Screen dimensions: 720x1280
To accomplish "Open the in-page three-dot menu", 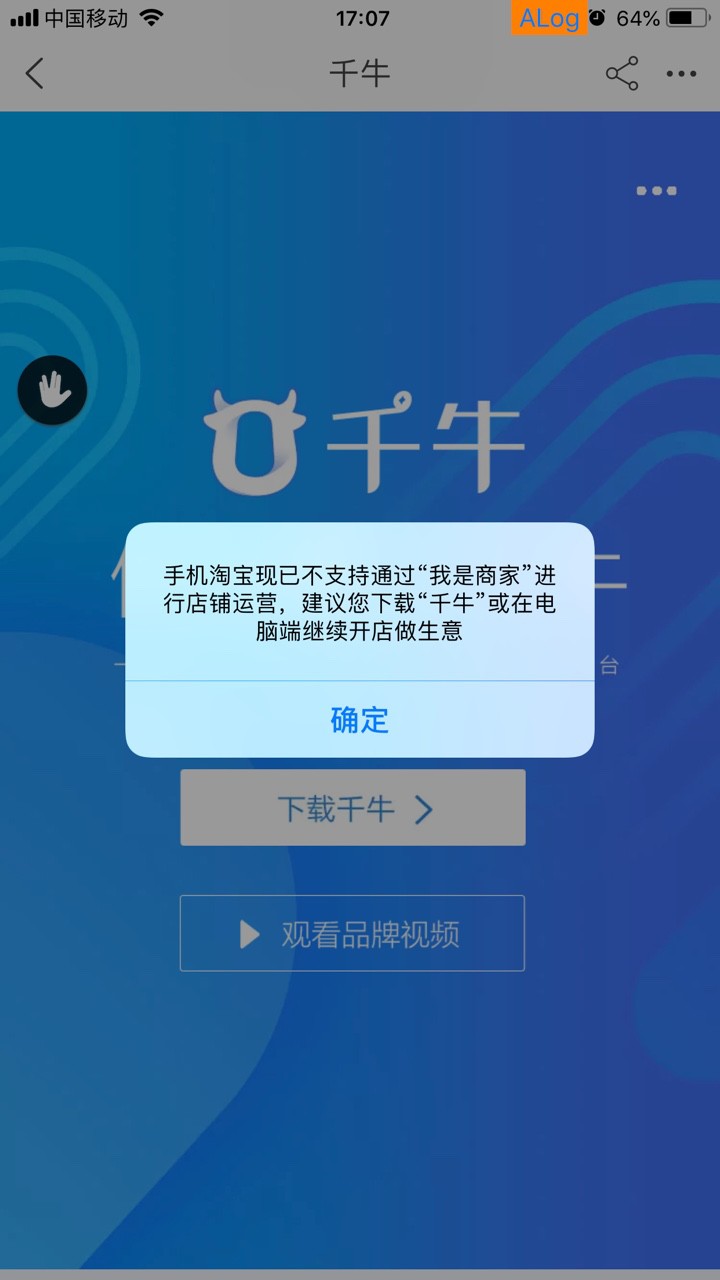I will 656,190.
